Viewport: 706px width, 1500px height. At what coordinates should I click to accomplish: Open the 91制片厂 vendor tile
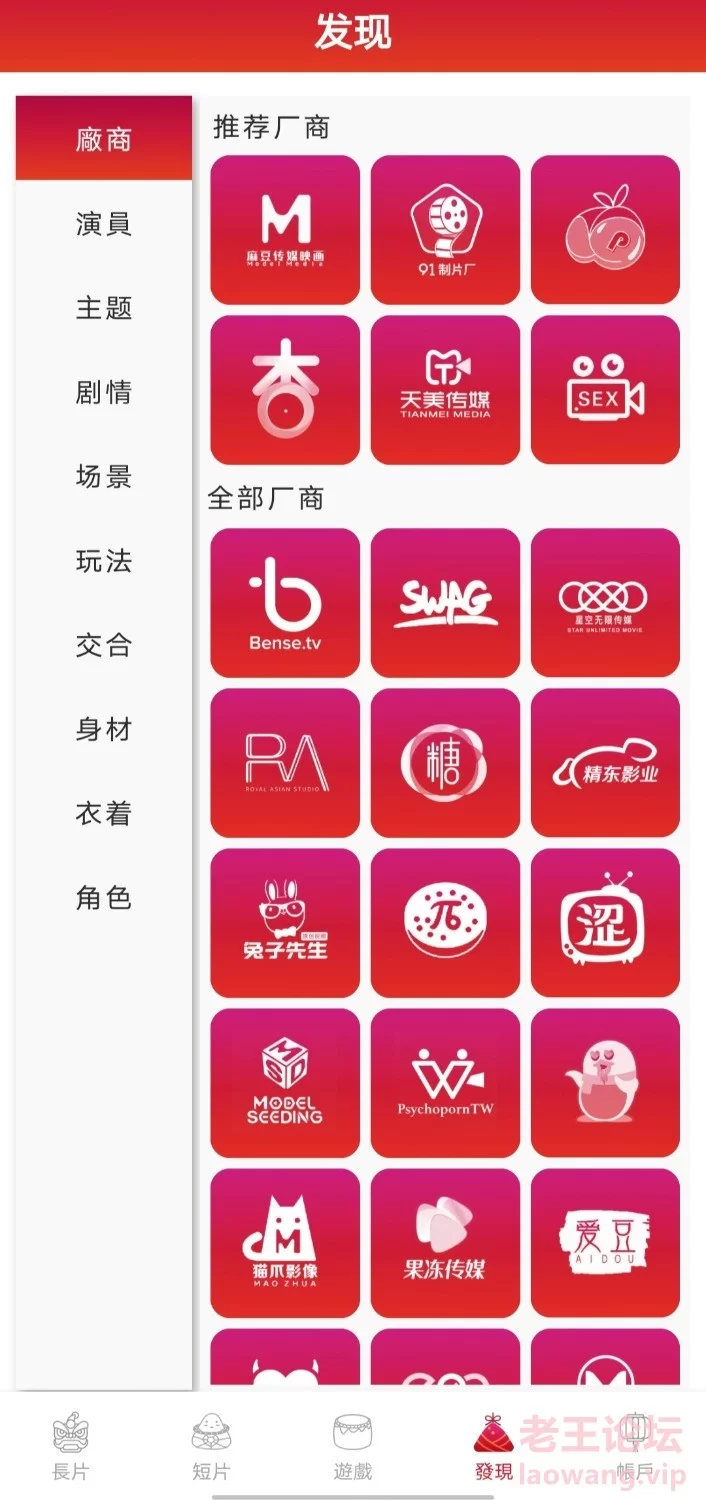[445, 230]
